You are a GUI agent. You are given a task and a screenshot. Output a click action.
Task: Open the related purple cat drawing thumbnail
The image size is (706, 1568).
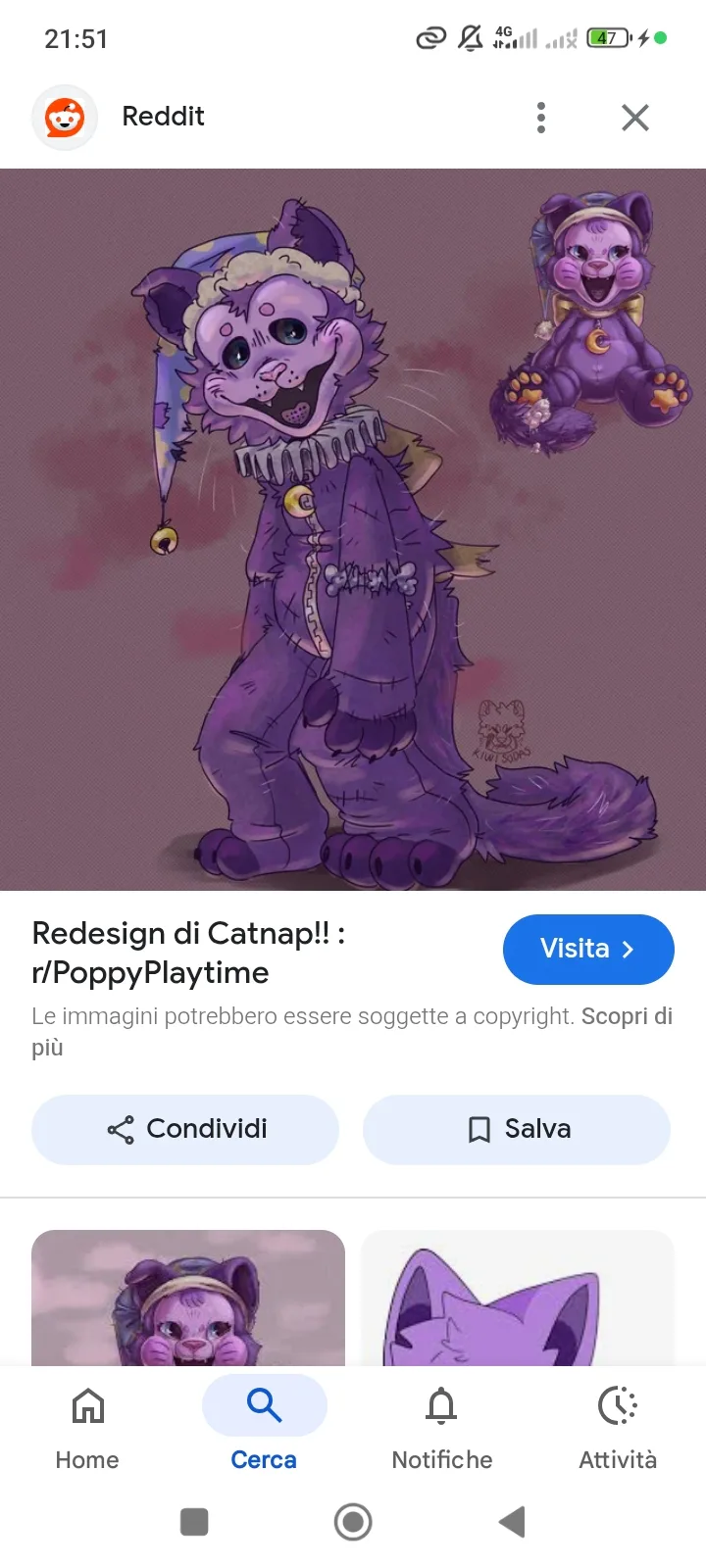pos(518,1298)
